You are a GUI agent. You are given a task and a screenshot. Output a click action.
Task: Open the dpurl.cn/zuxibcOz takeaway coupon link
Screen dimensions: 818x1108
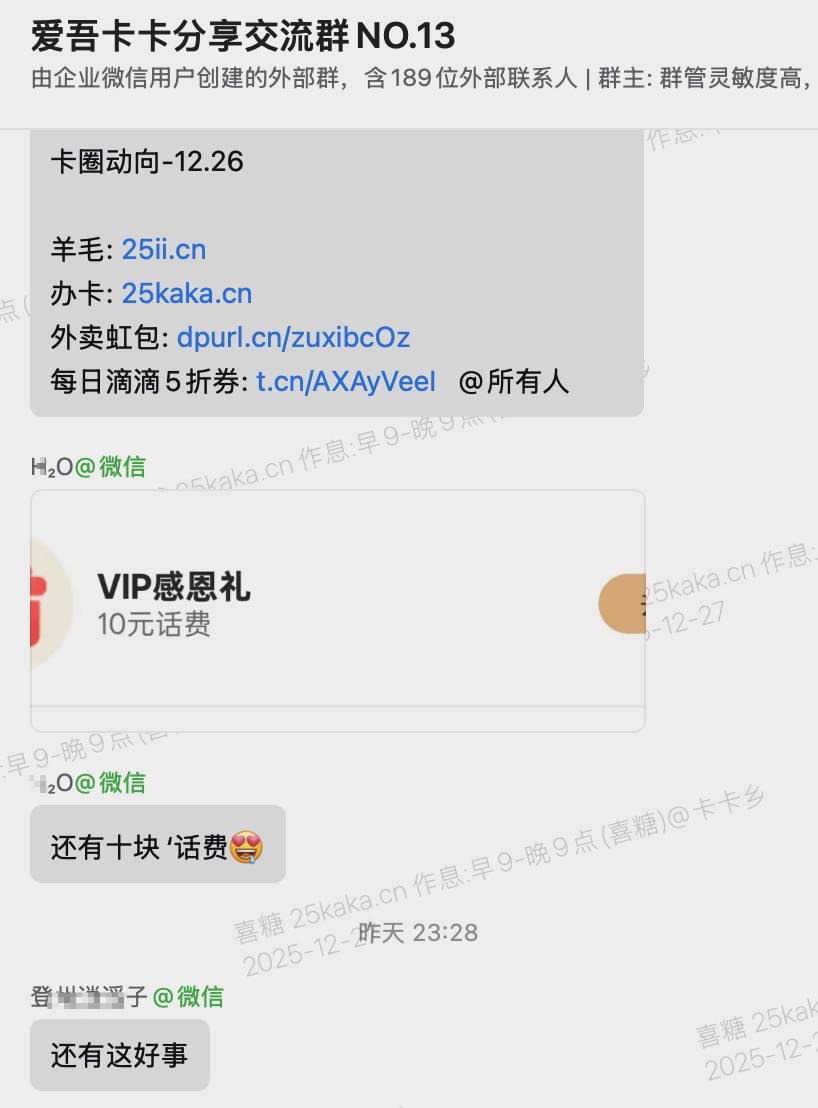pos(293,337)
